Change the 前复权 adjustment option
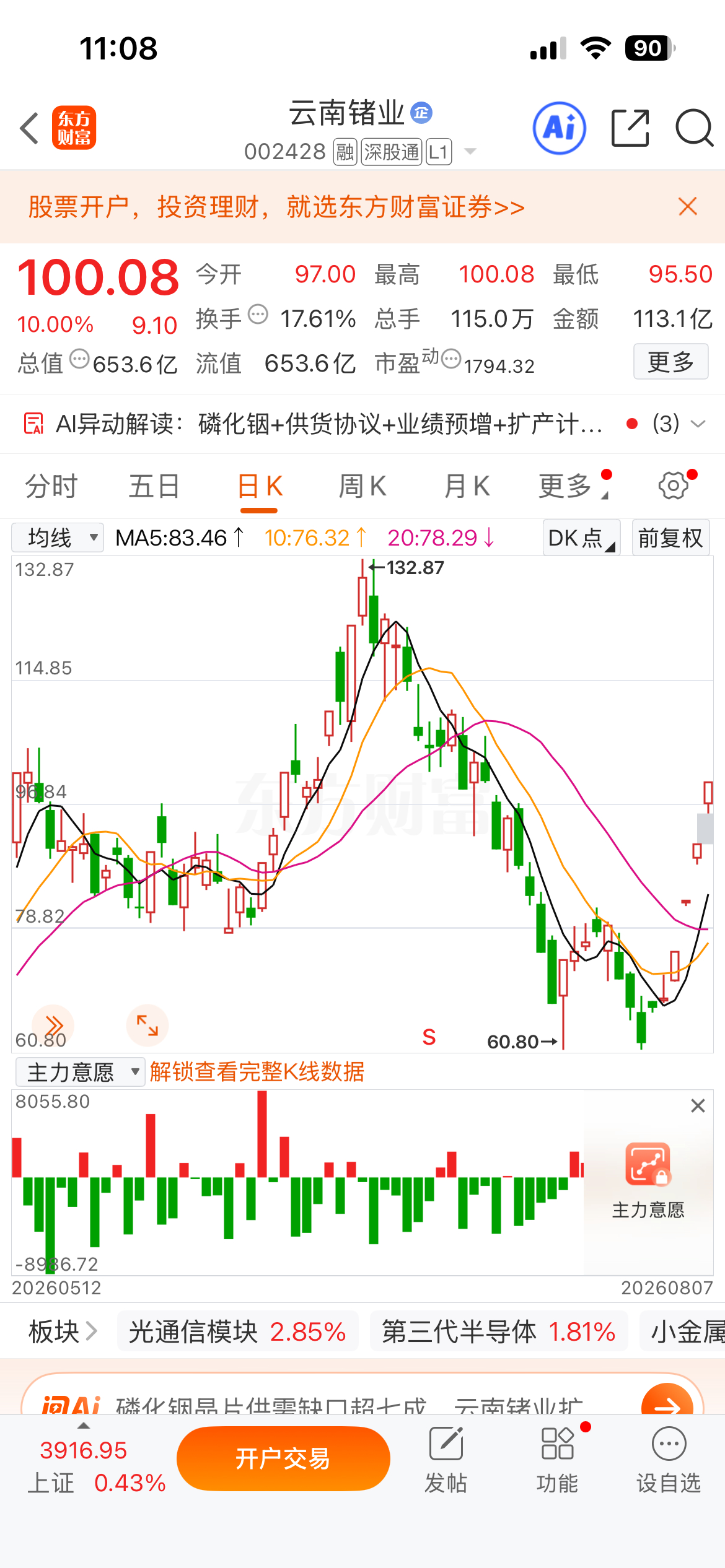The width and height of the screenshot is (725, 1568). pyautogui.click(x=671, y=538)
